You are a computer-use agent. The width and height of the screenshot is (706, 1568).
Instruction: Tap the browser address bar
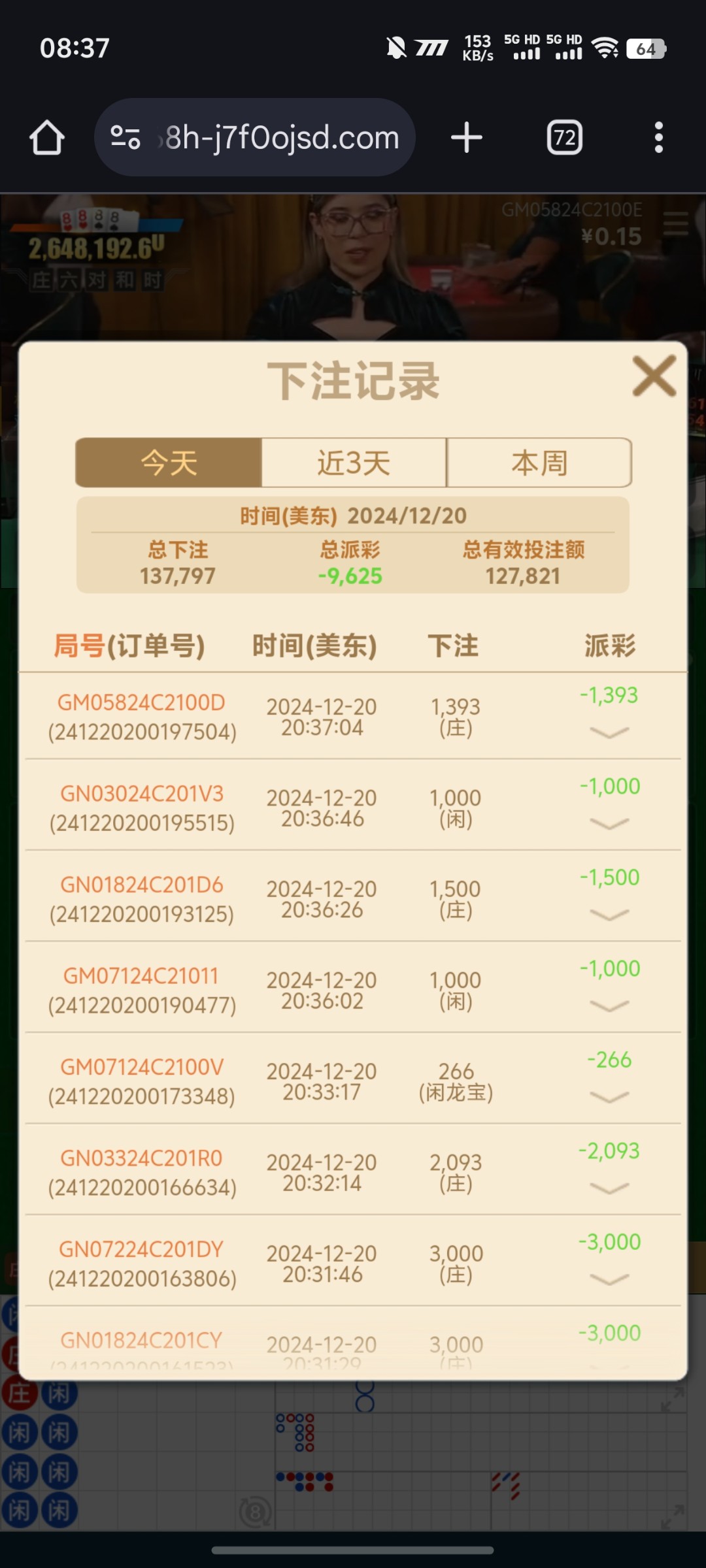tap(281, 138)
